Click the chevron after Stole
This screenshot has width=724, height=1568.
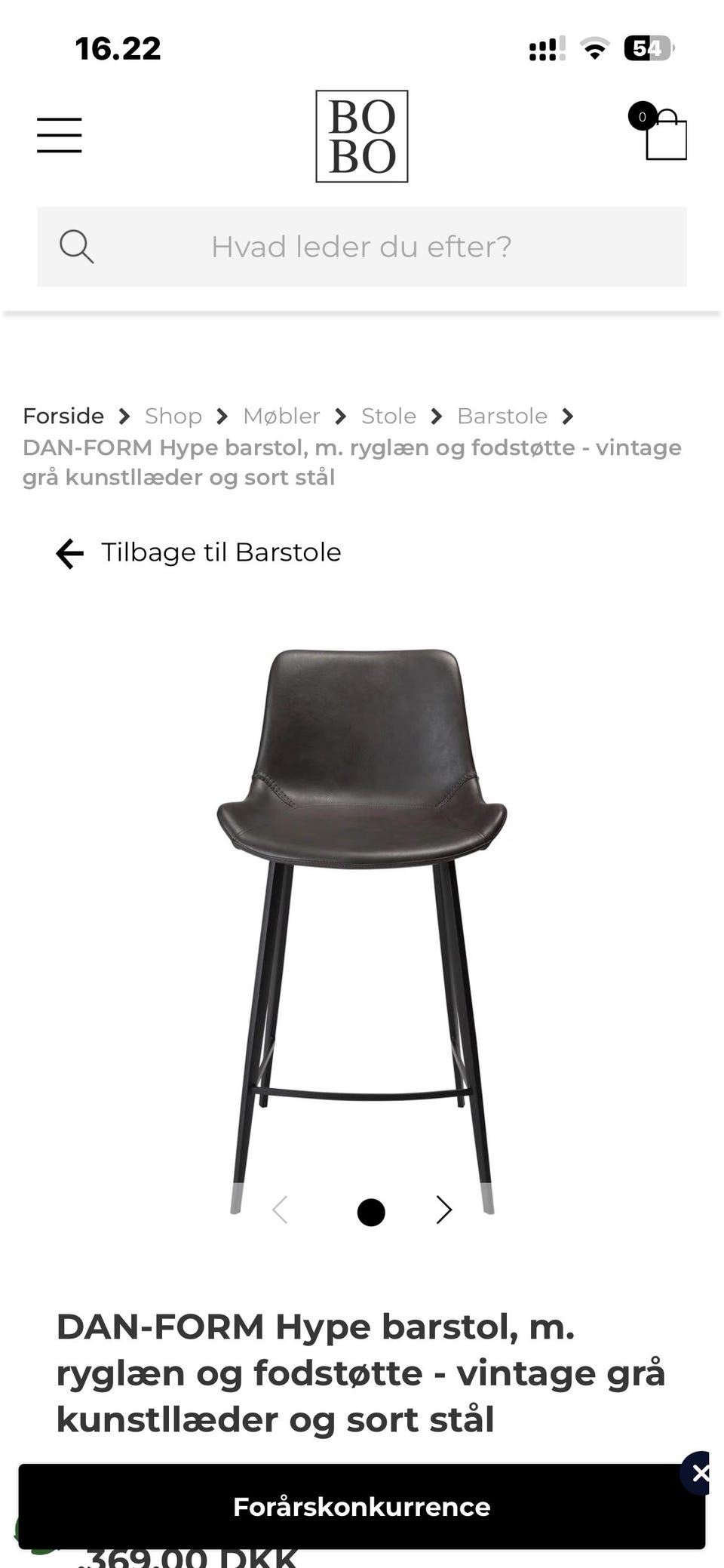click(x=436, y=415)
